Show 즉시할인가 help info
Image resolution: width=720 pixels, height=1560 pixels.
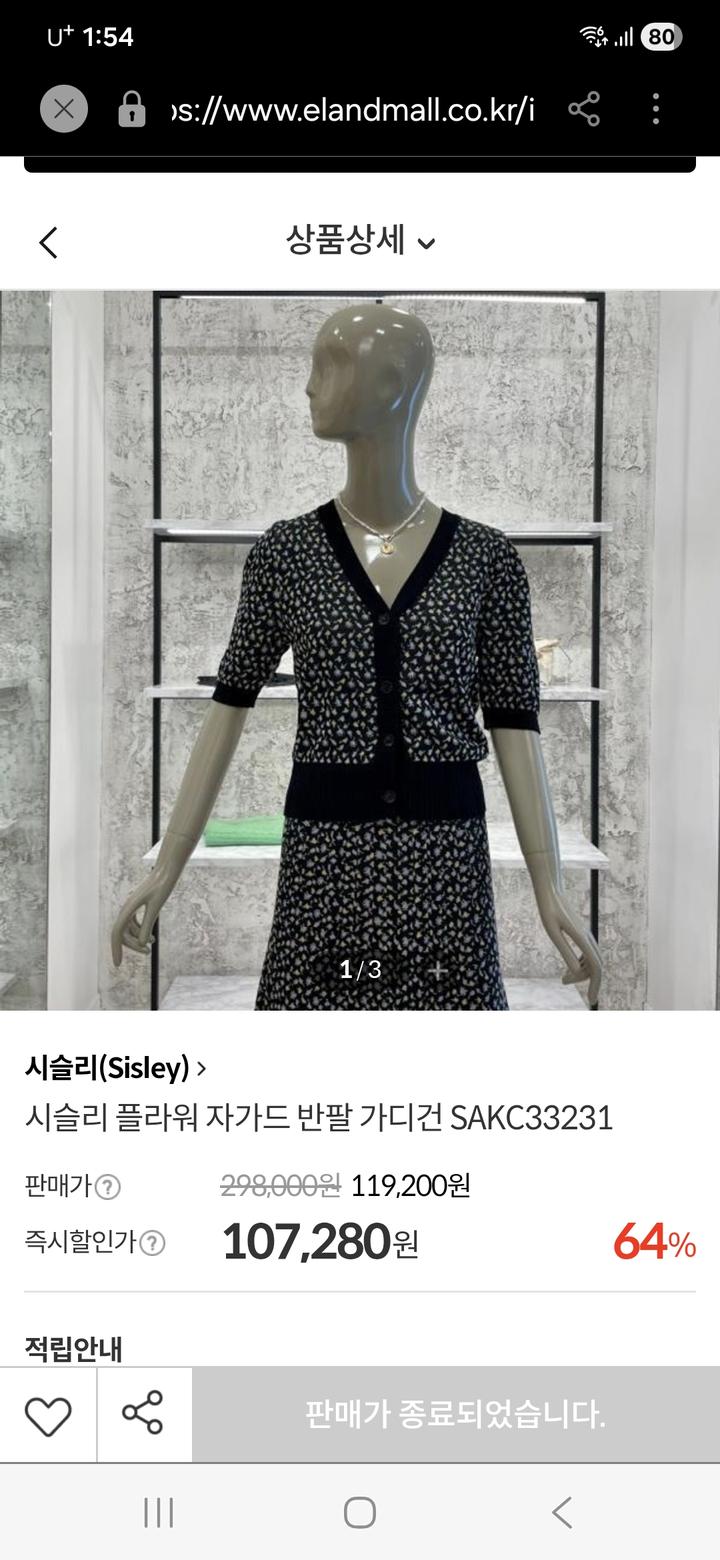click(x=152, y=1243)
